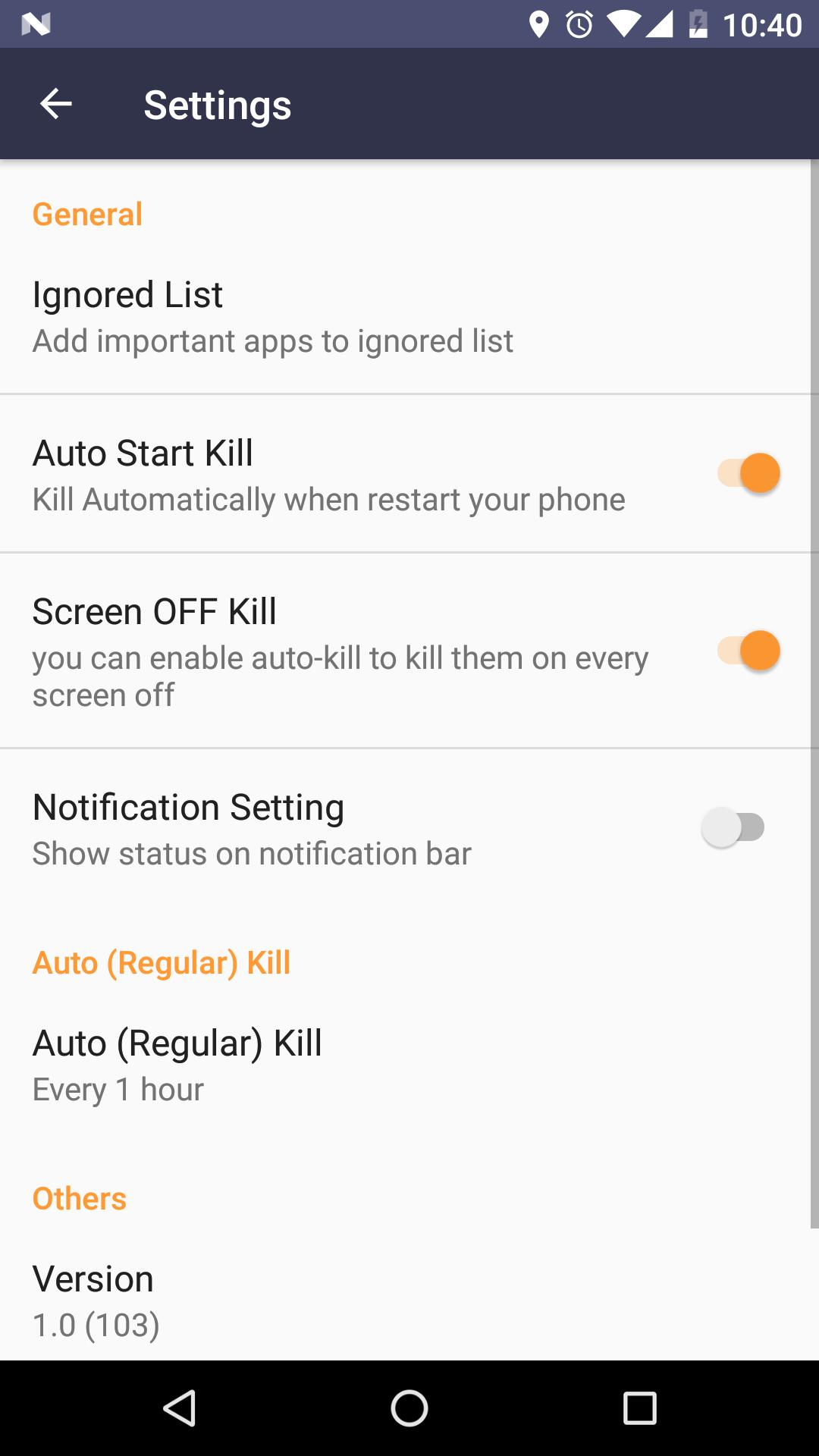Tap the Settings title text
Image resolution: width=819 pixels, height=1456 pixels.
217,105
